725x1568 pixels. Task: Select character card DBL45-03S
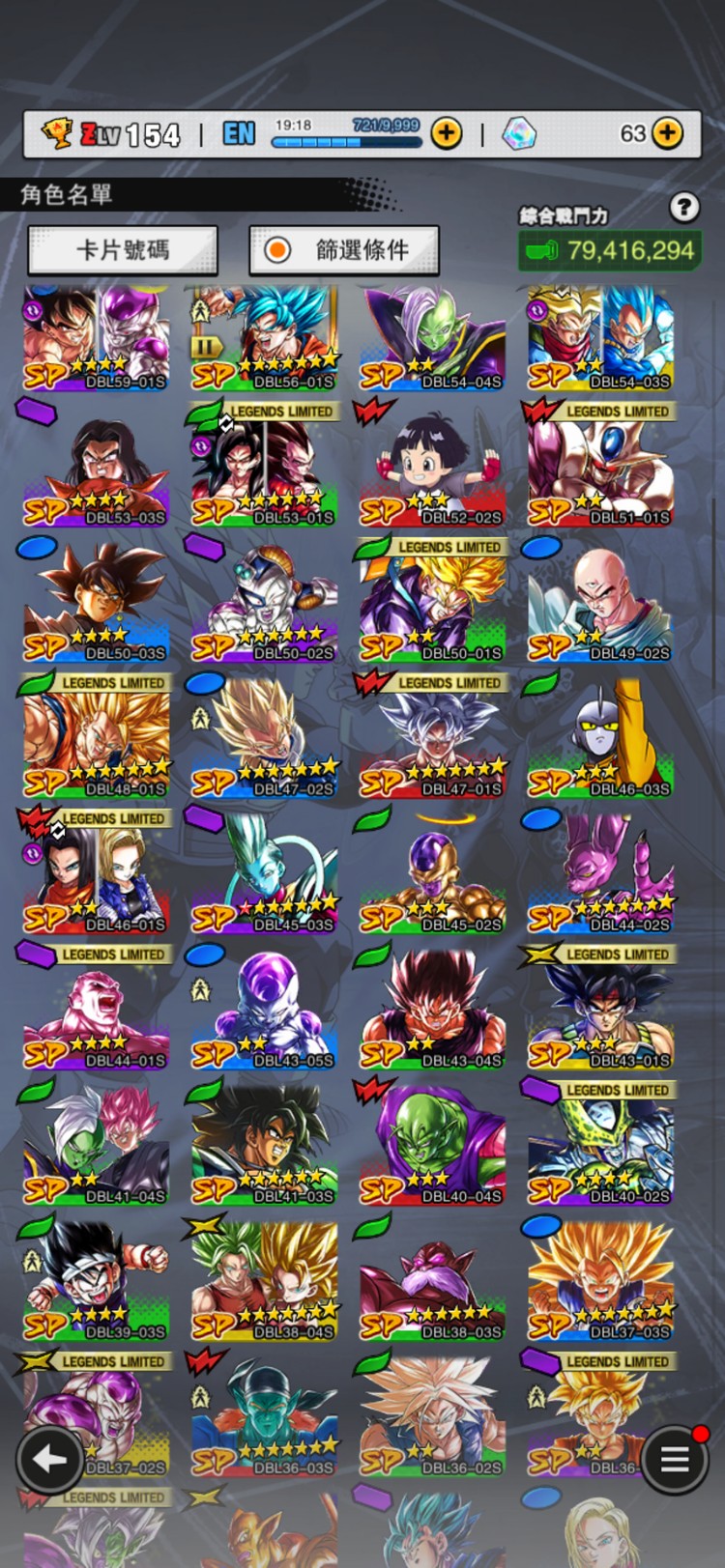coord(265,879)
